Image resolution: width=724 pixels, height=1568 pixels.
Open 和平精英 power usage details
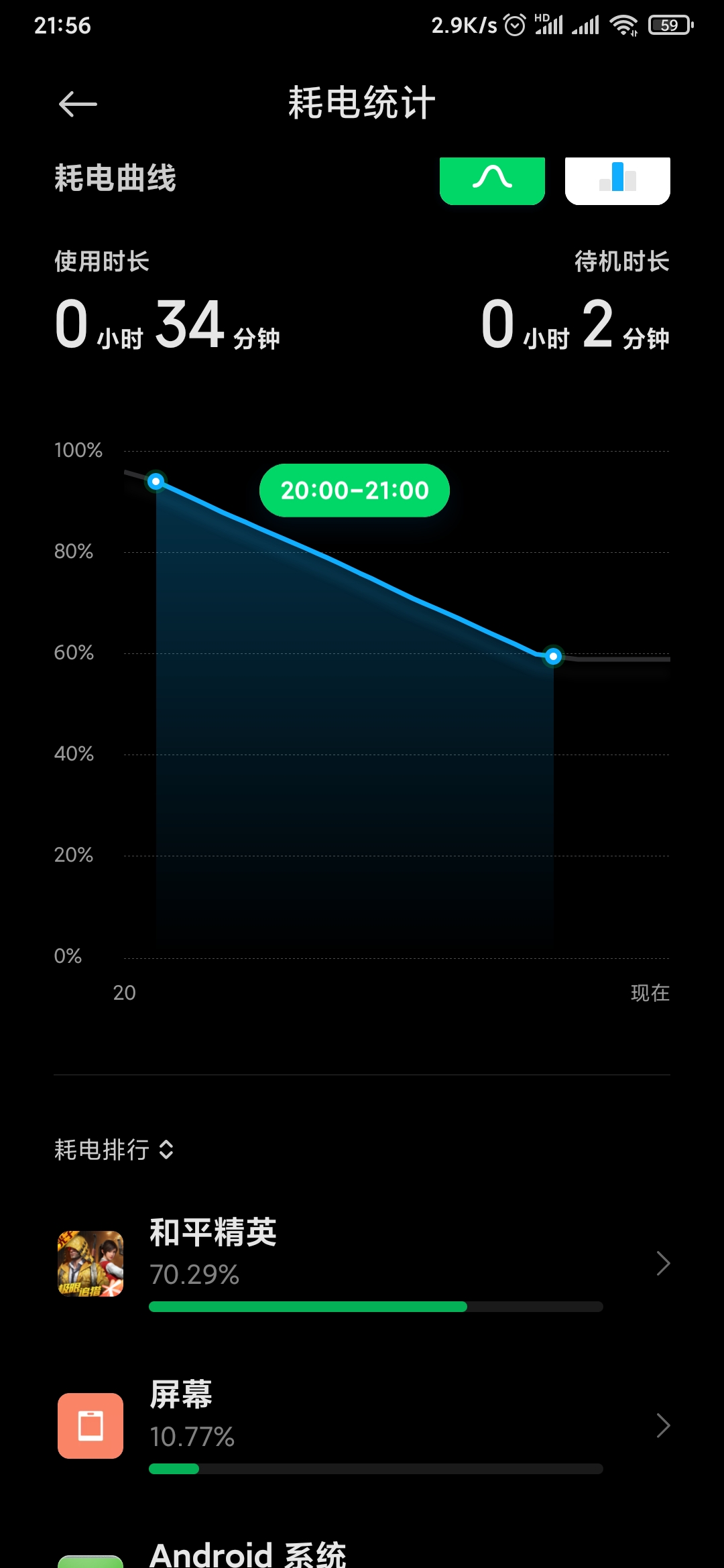[x=362, y=1263]
